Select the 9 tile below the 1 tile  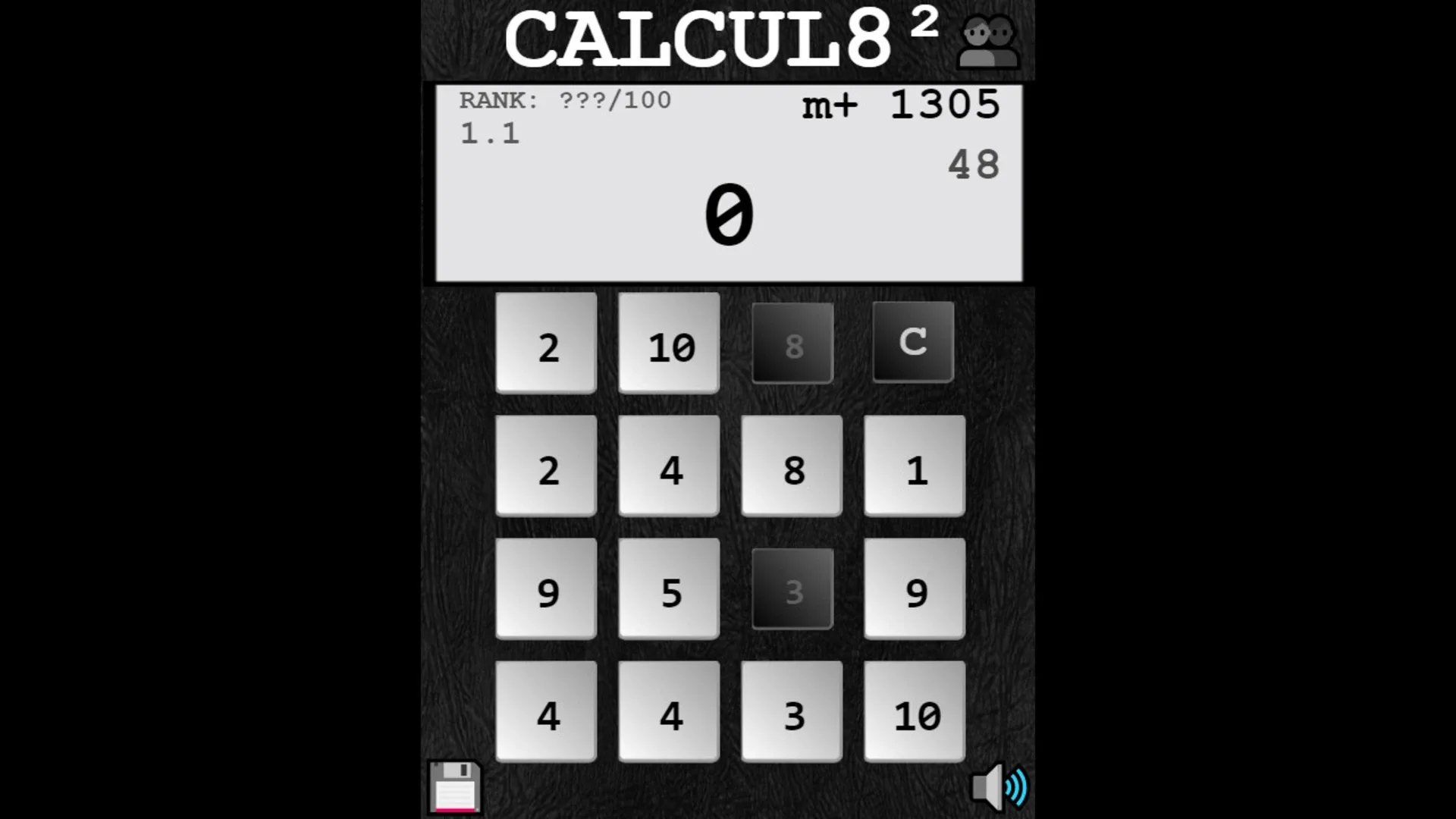(915, 589)
